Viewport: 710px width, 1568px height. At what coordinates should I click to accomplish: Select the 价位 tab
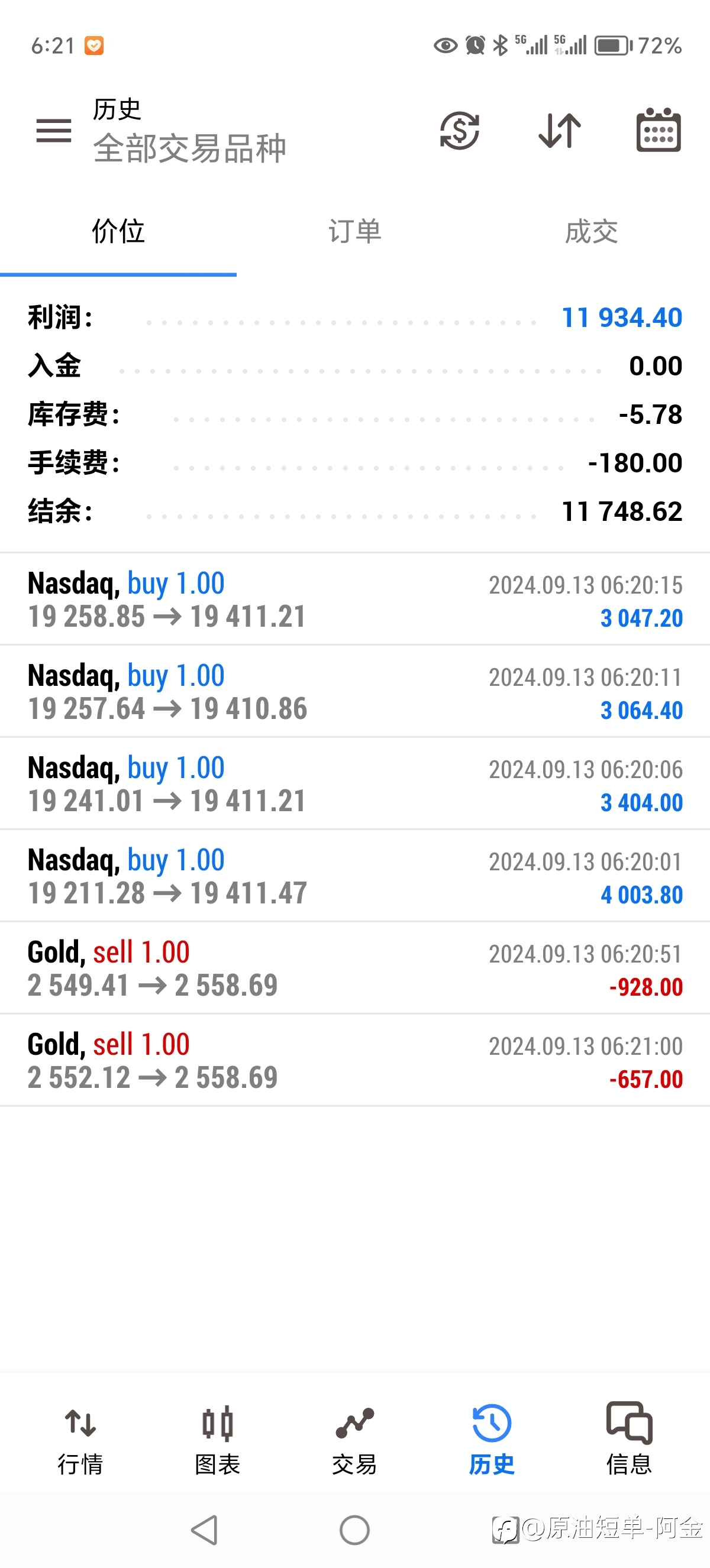118,231
